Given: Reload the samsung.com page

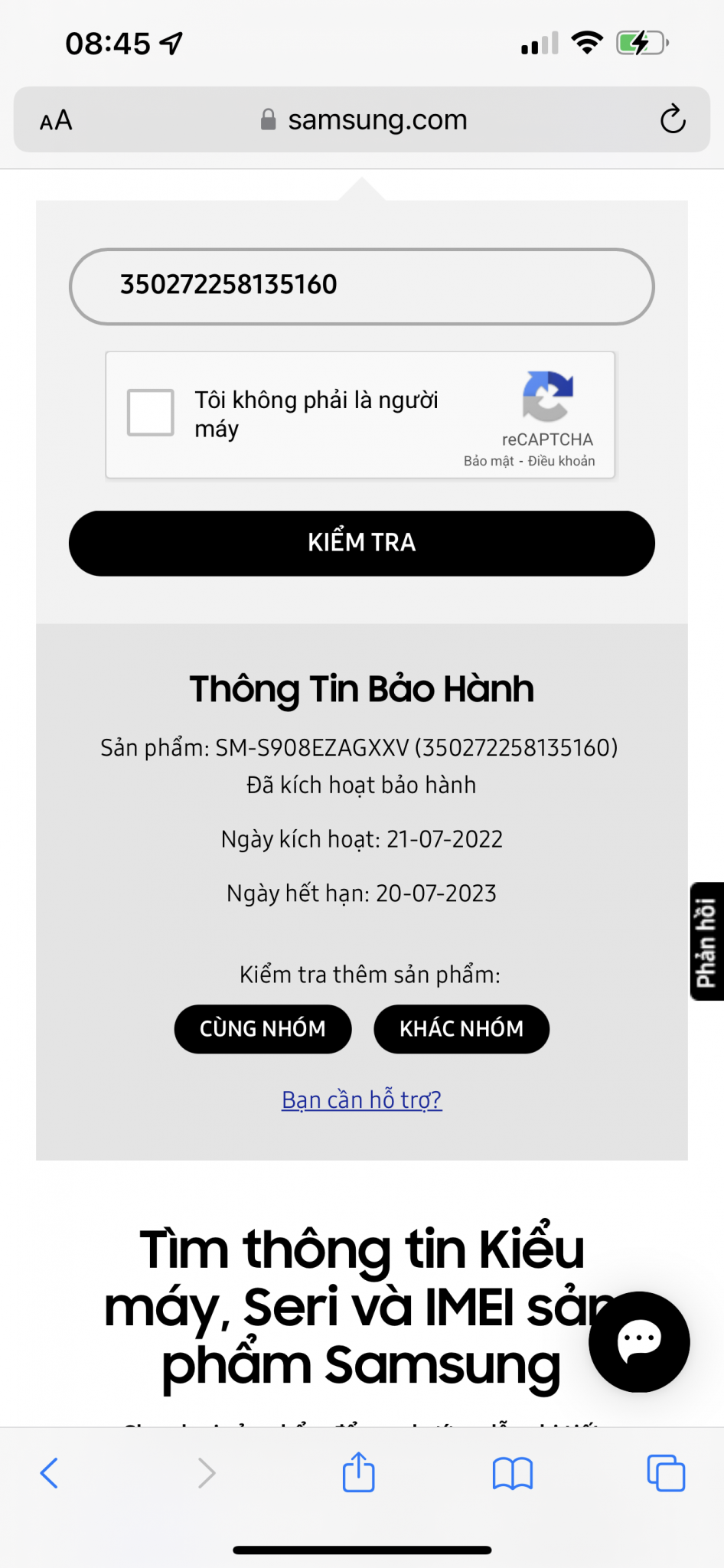Looking at the screenshot, I should point(673,119).
